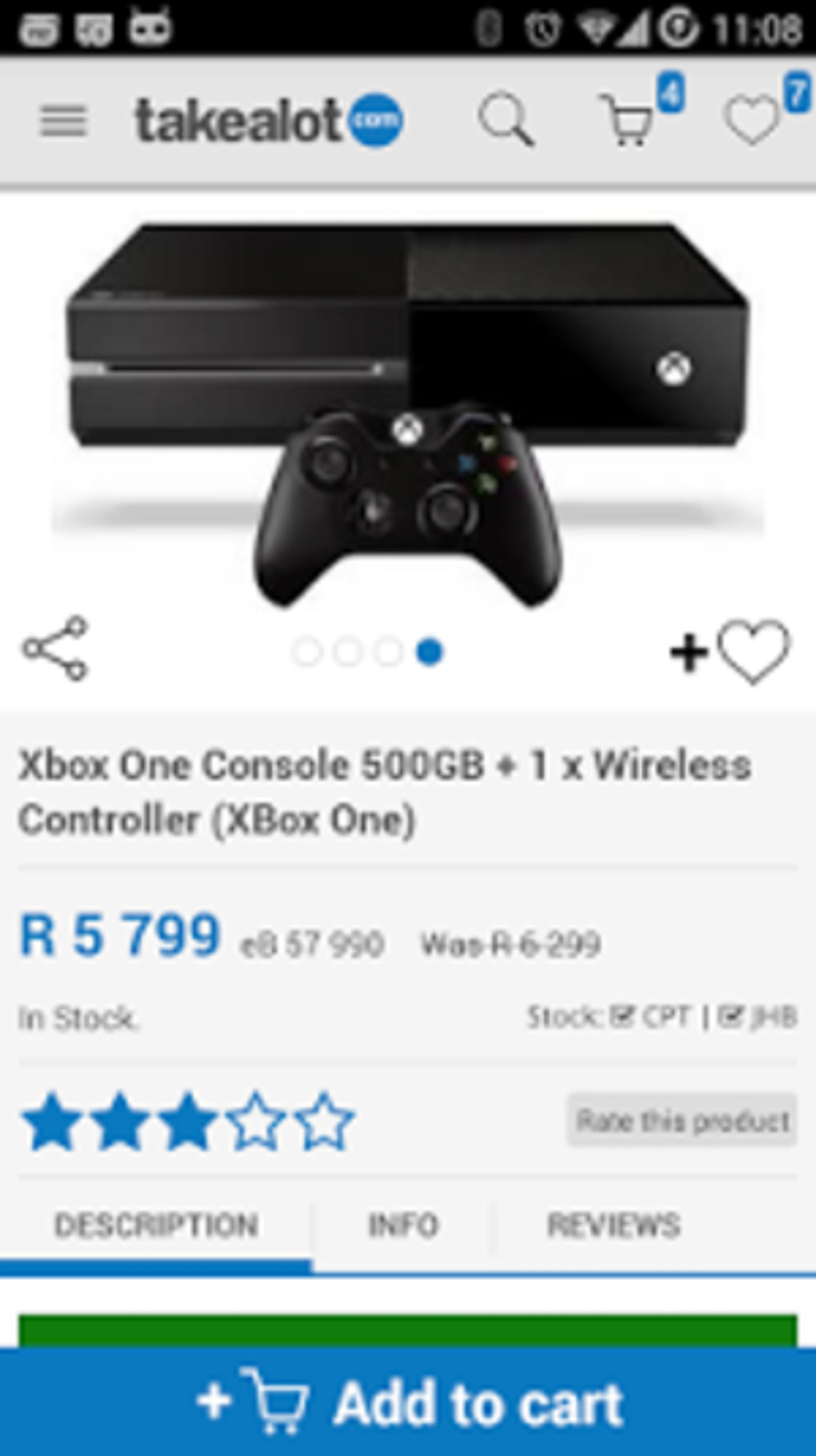Tap Rate this product button
The width and height of the screenshot is (816, 1456).
tap(682, 1121)
